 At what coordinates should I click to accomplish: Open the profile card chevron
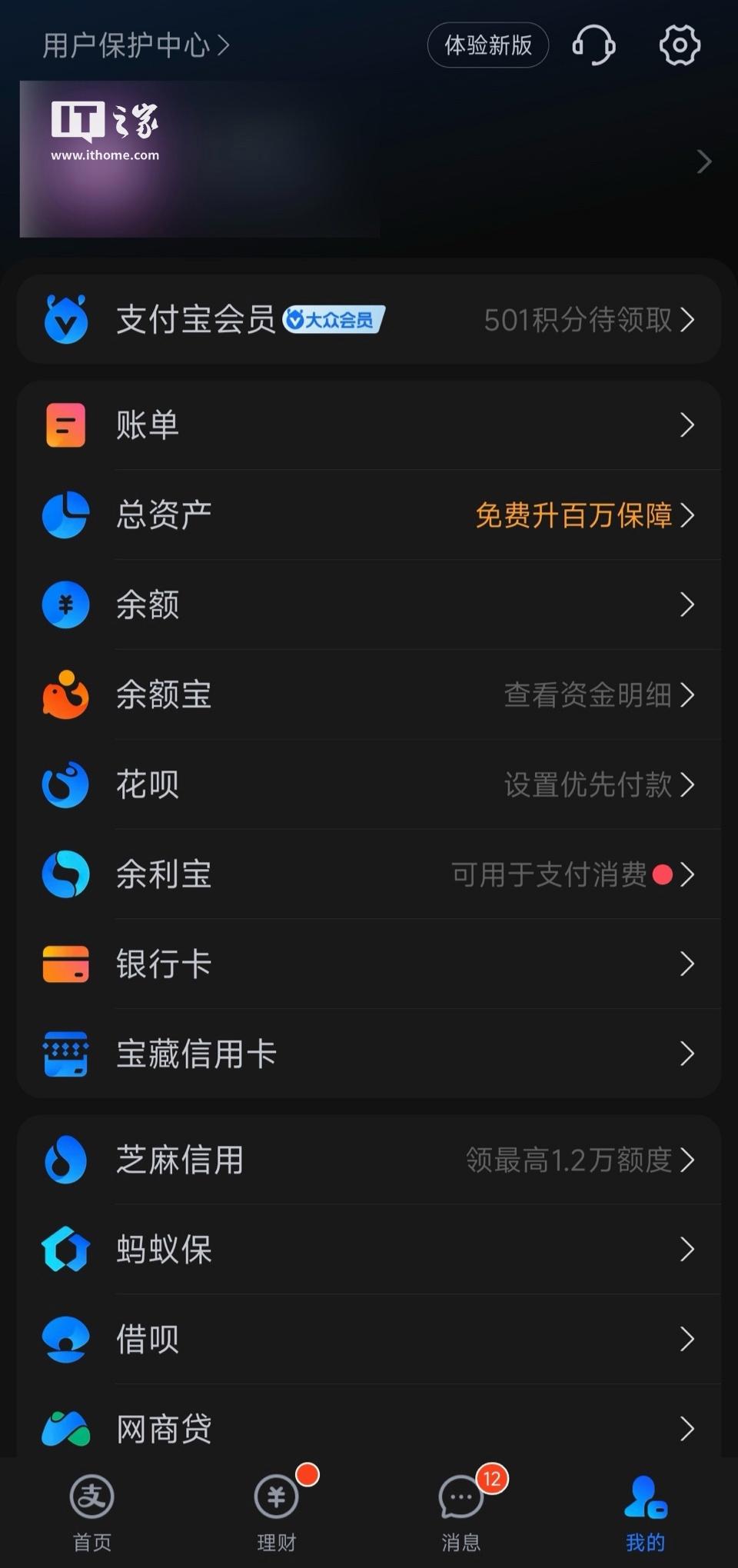[x=703, y=161]
